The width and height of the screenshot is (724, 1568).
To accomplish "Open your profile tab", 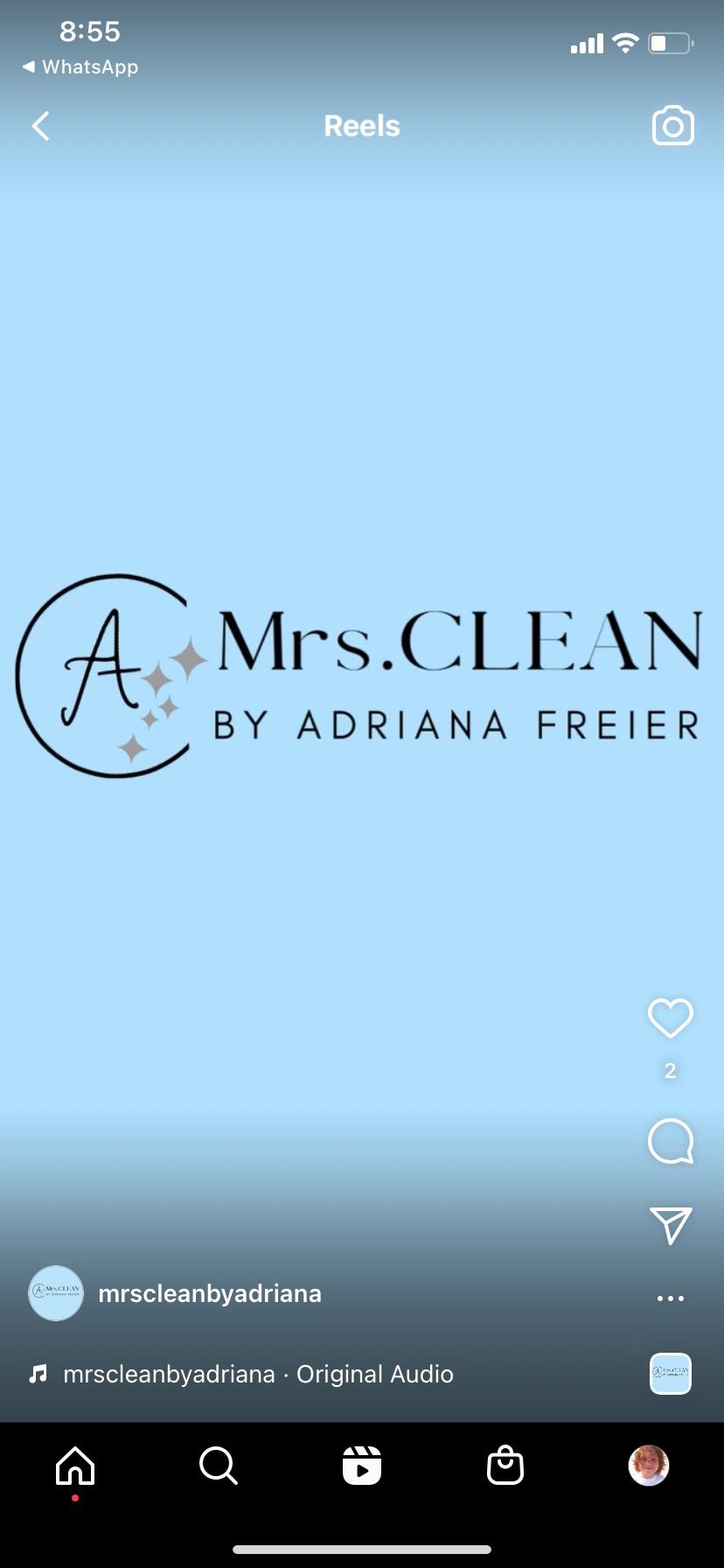I will pyautogui.click(x=648, y=1466).
